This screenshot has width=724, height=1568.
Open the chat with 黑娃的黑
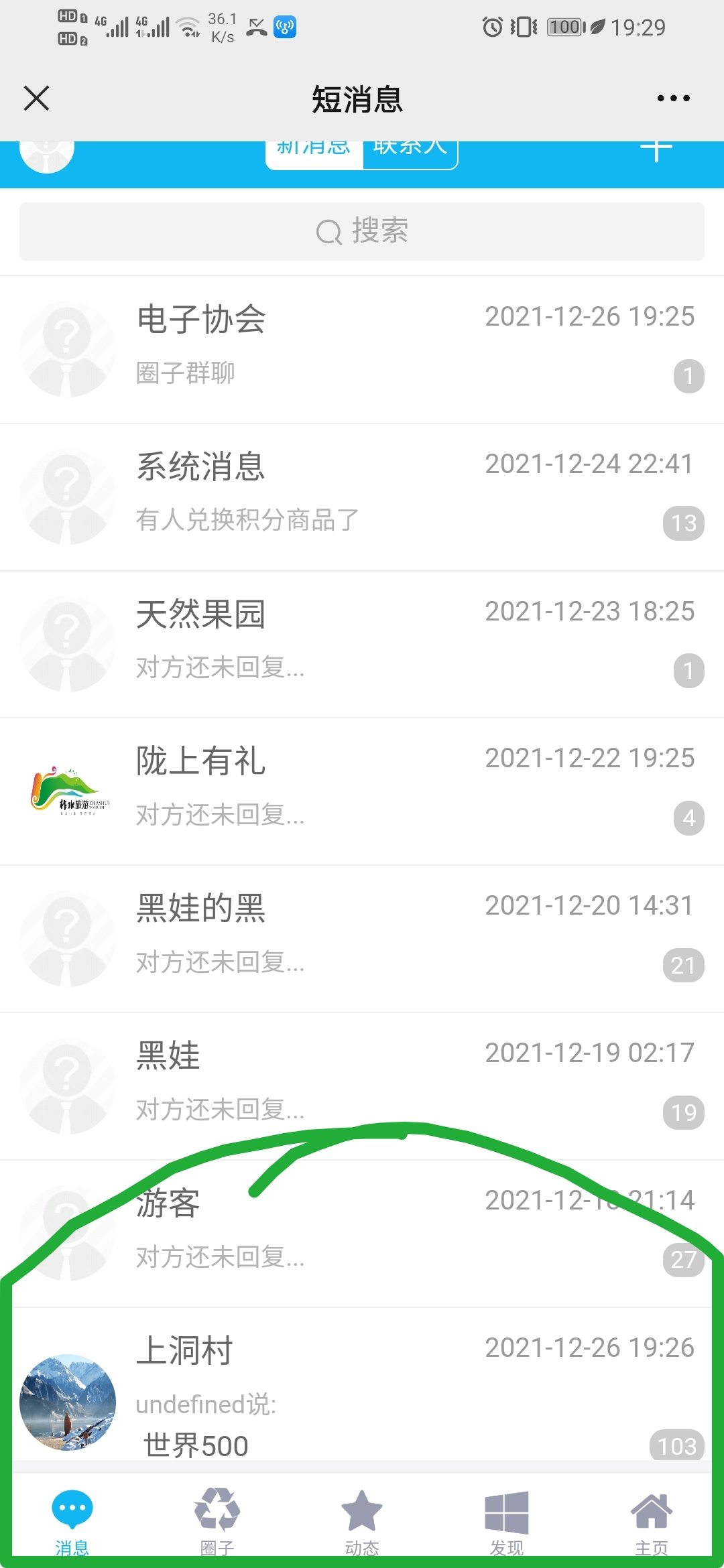(362, 939)
